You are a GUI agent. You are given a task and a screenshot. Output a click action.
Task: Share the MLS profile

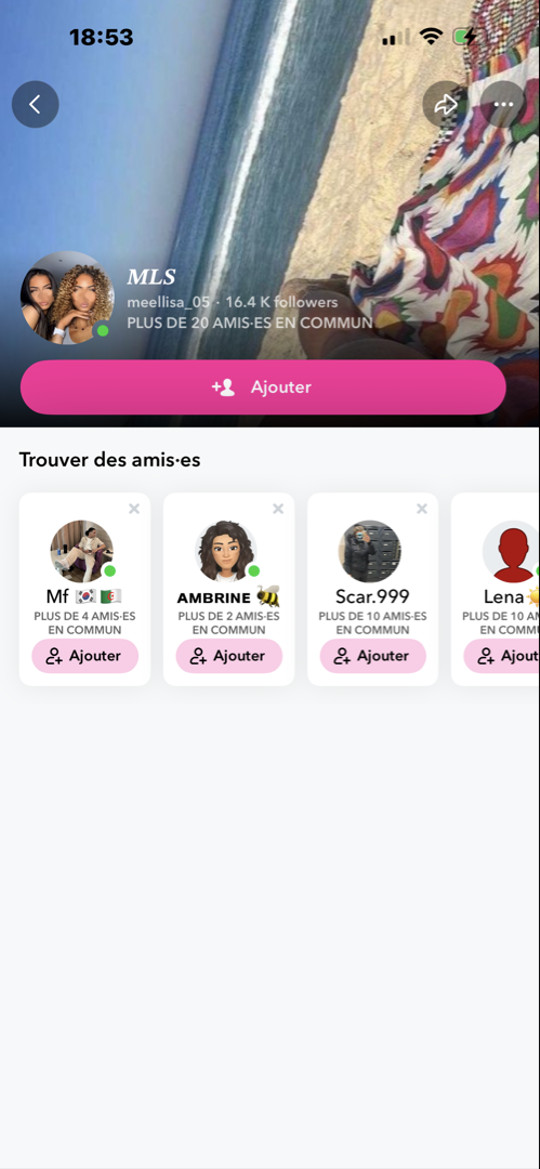tap(446, 104)
